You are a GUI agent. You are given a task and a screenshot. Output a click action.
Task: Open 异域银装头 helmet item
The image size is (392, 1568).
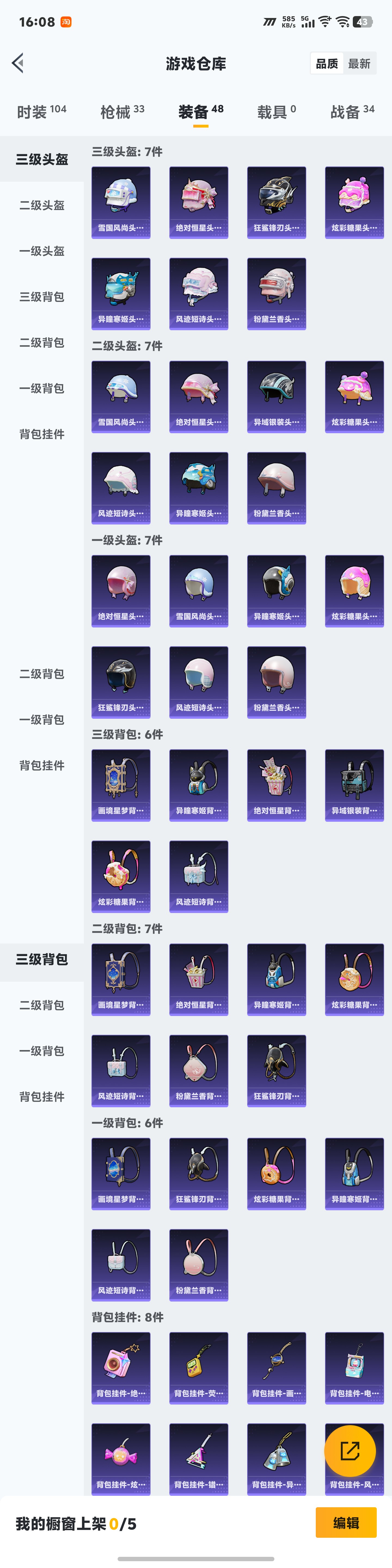[277, 397]
